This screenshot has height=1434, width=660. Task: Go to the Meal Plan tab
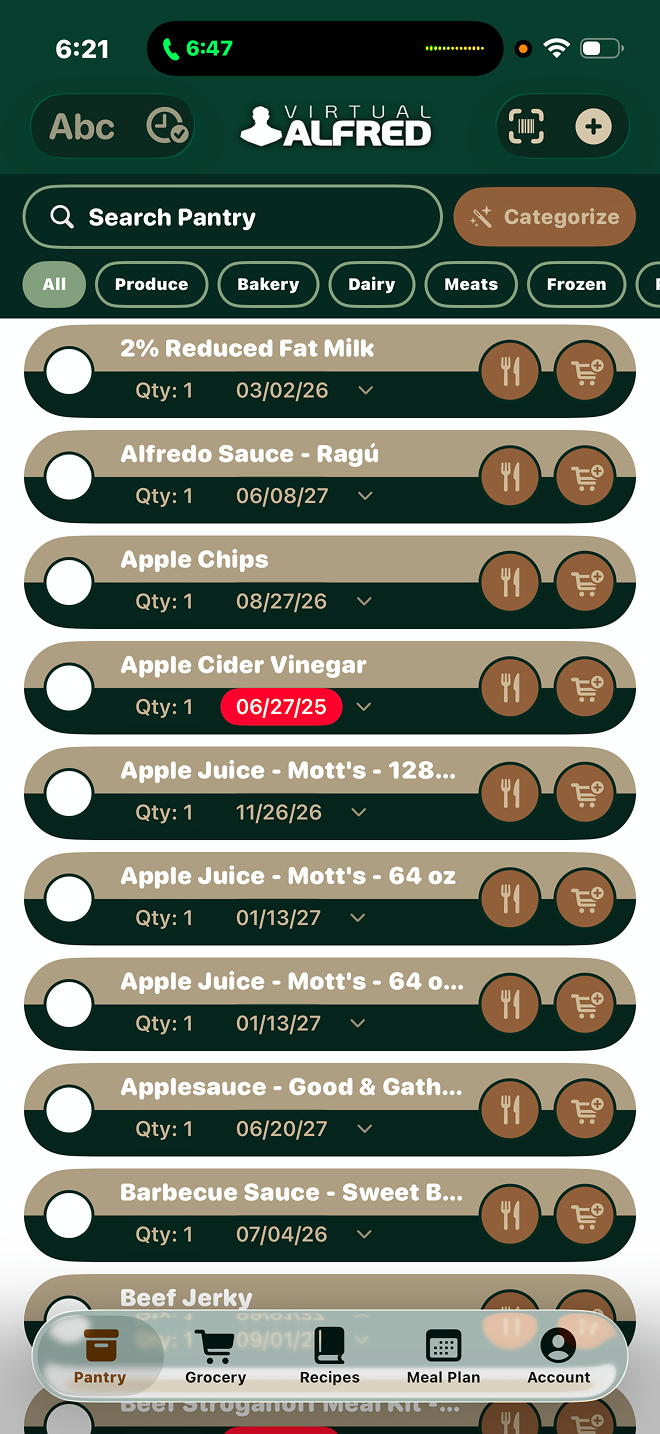point(443,1356)
